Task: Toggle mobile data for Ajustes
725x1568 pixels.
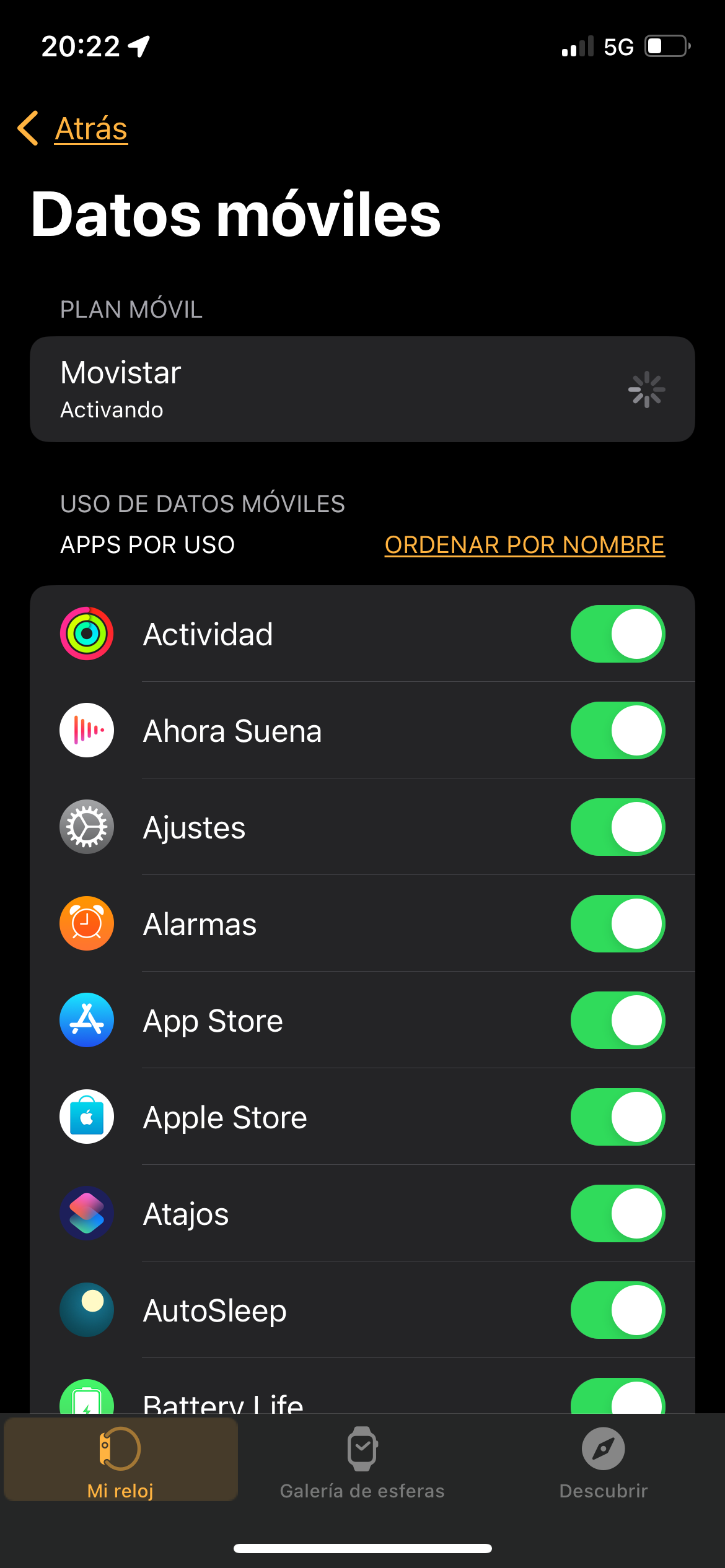Action: point(617,827)
